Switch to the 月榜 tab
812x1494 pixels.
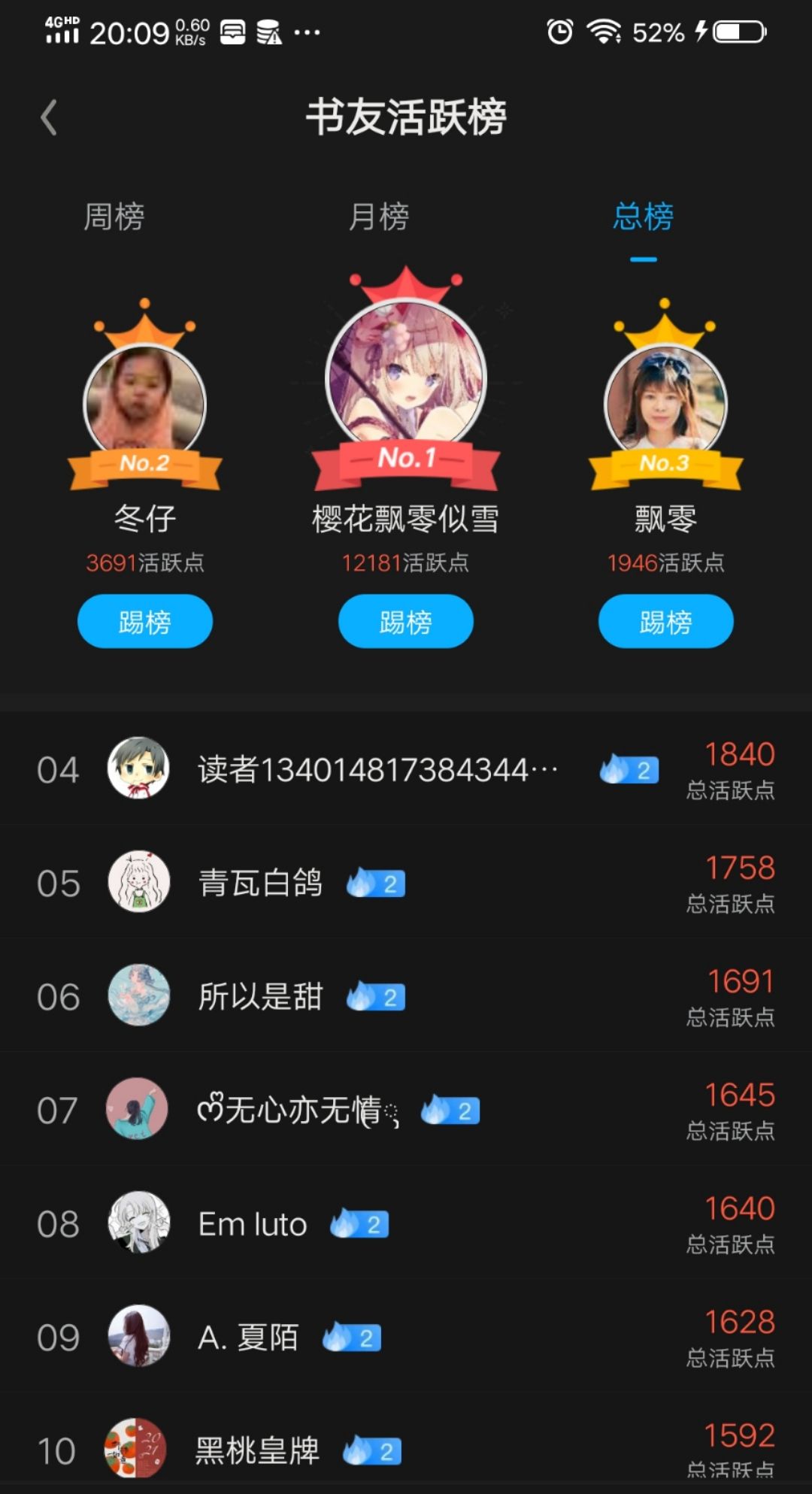[x=379, y=217]
